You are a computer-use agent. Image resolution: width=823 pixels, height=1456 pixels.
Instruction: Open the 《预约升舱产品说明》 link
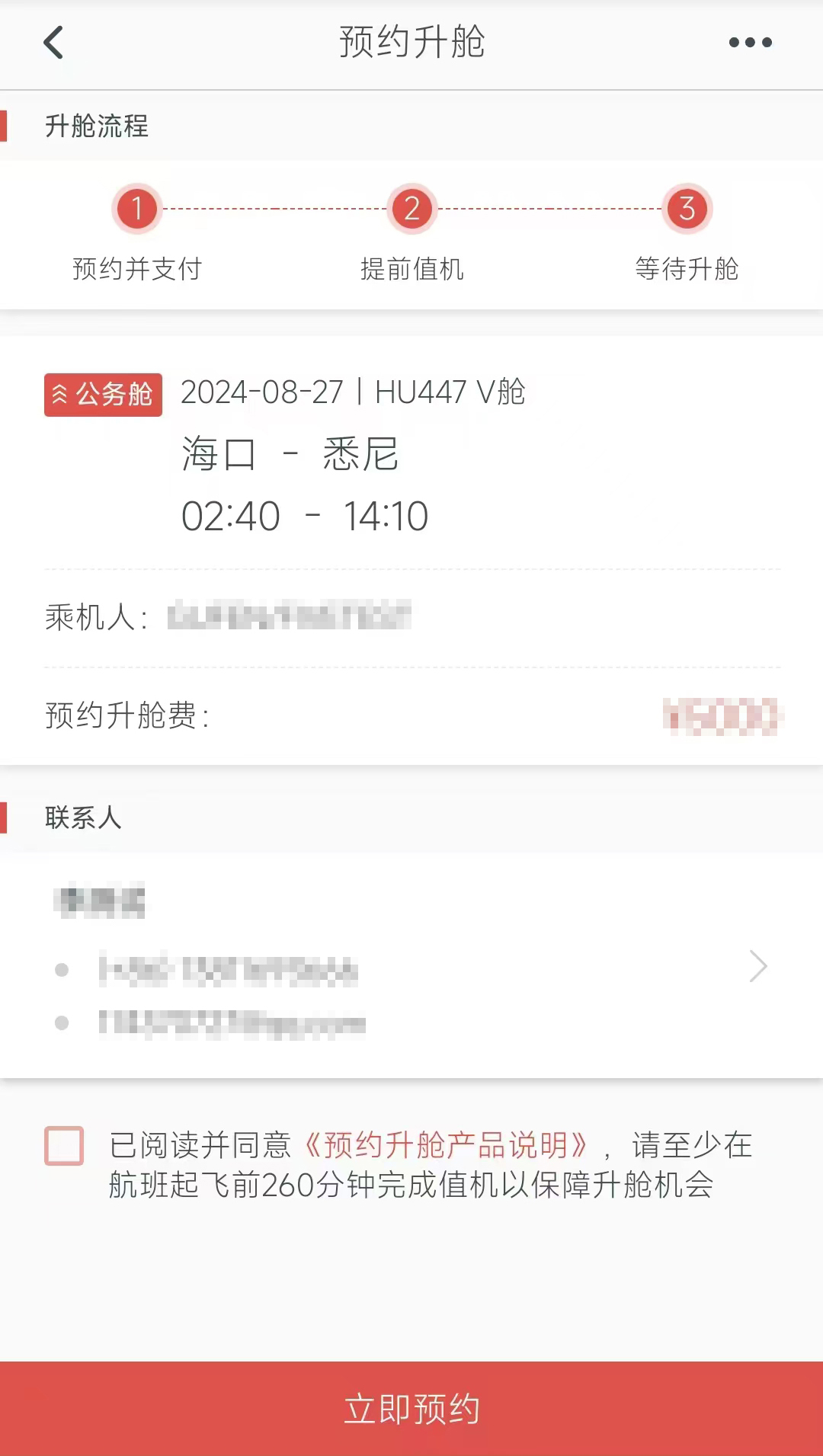pos(446,1145)
